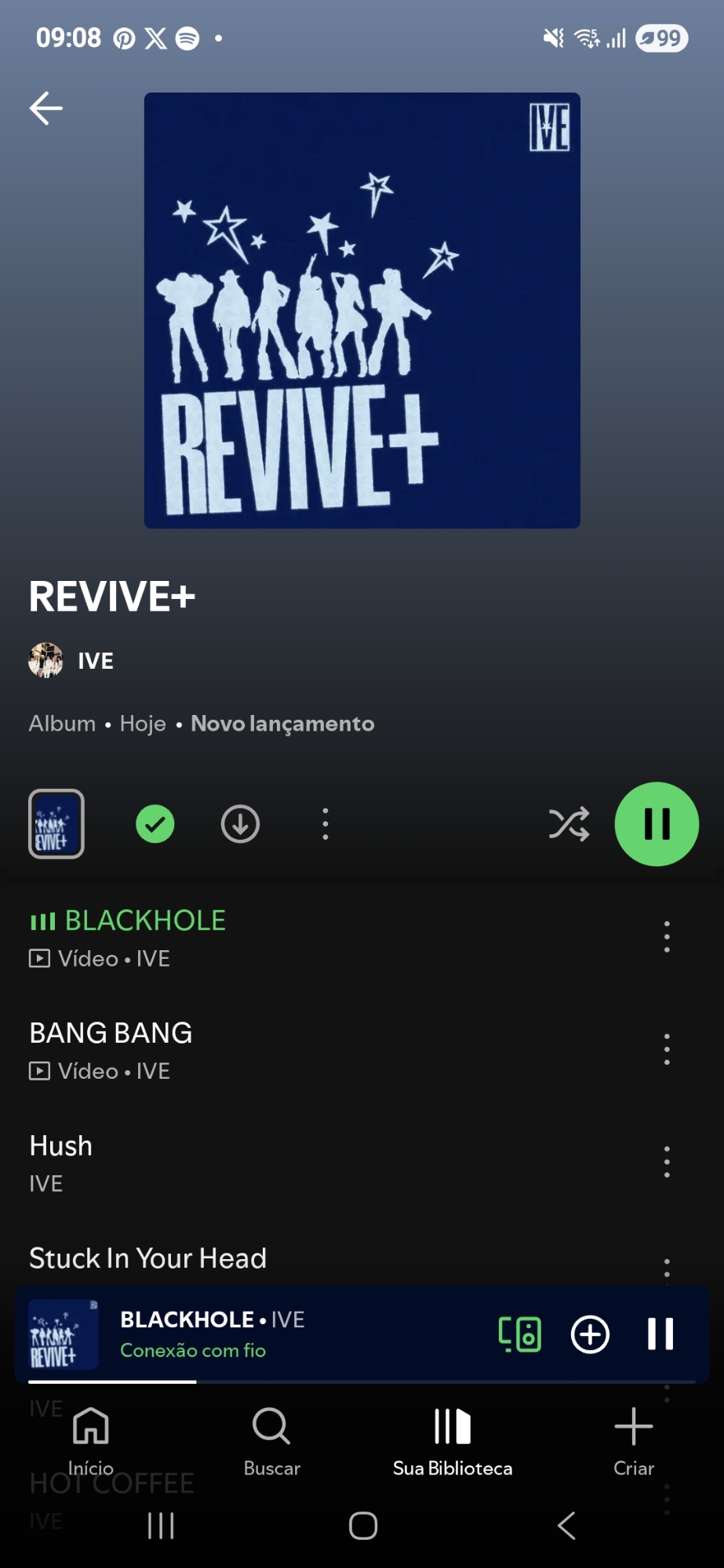Screen dimensions: 724x1568
Task: Toggle shuffle for the album
Action: coord(569,824)
